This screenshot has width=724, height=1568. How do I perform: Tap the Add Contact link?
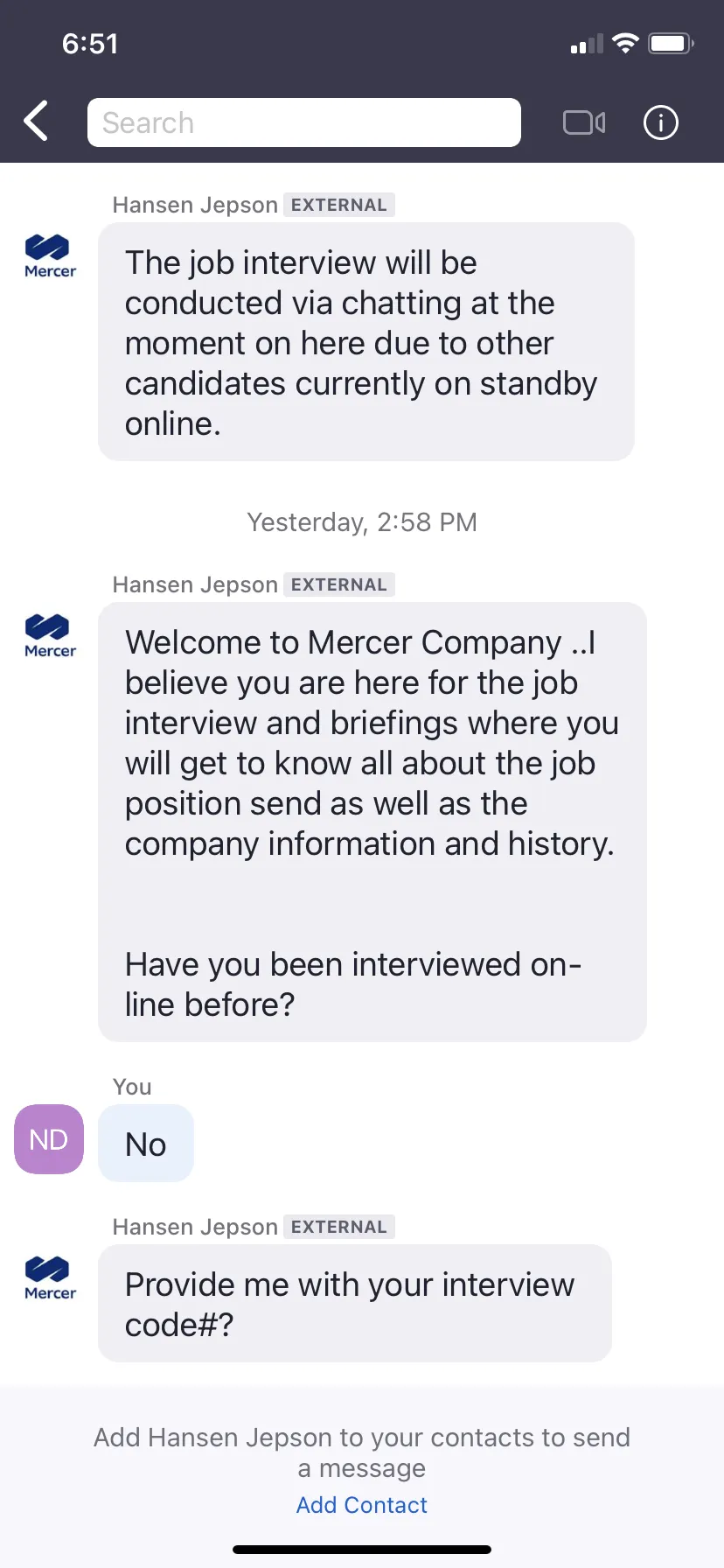pyautogui.click(x=362, y=1505)
